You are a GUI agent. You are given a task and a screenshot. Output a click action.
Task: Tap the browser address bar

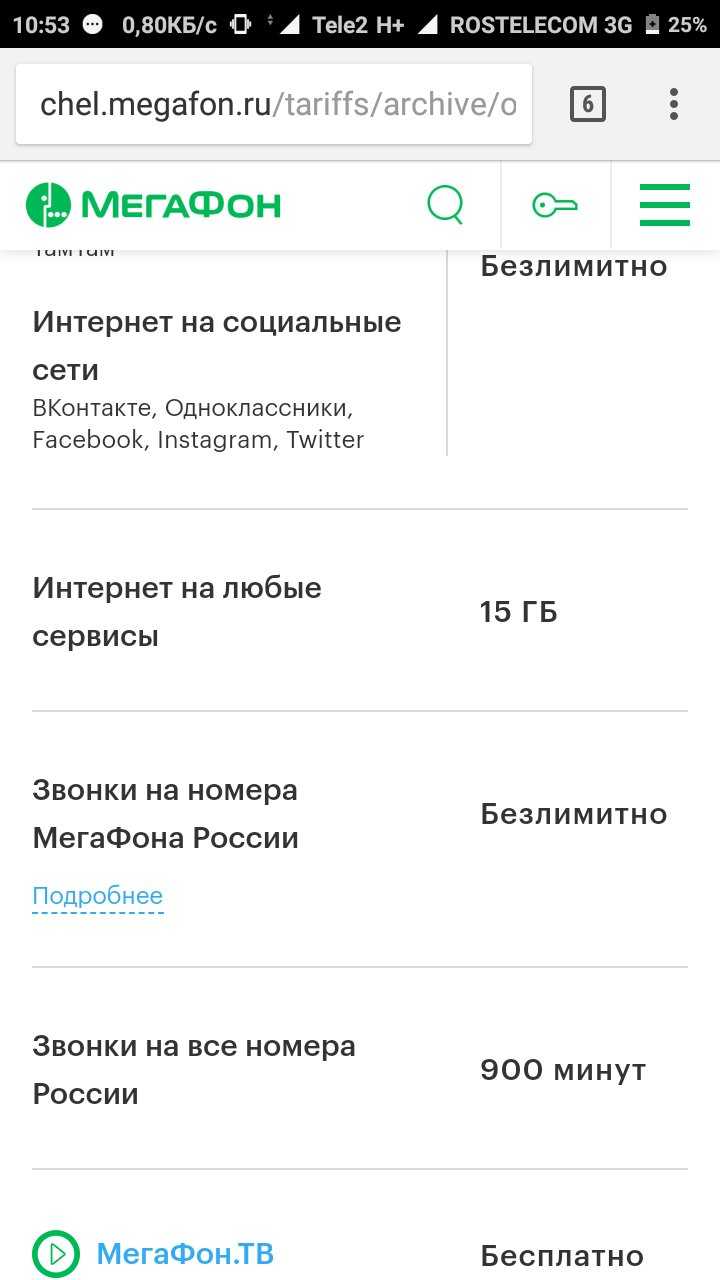(x=274, y=104)
